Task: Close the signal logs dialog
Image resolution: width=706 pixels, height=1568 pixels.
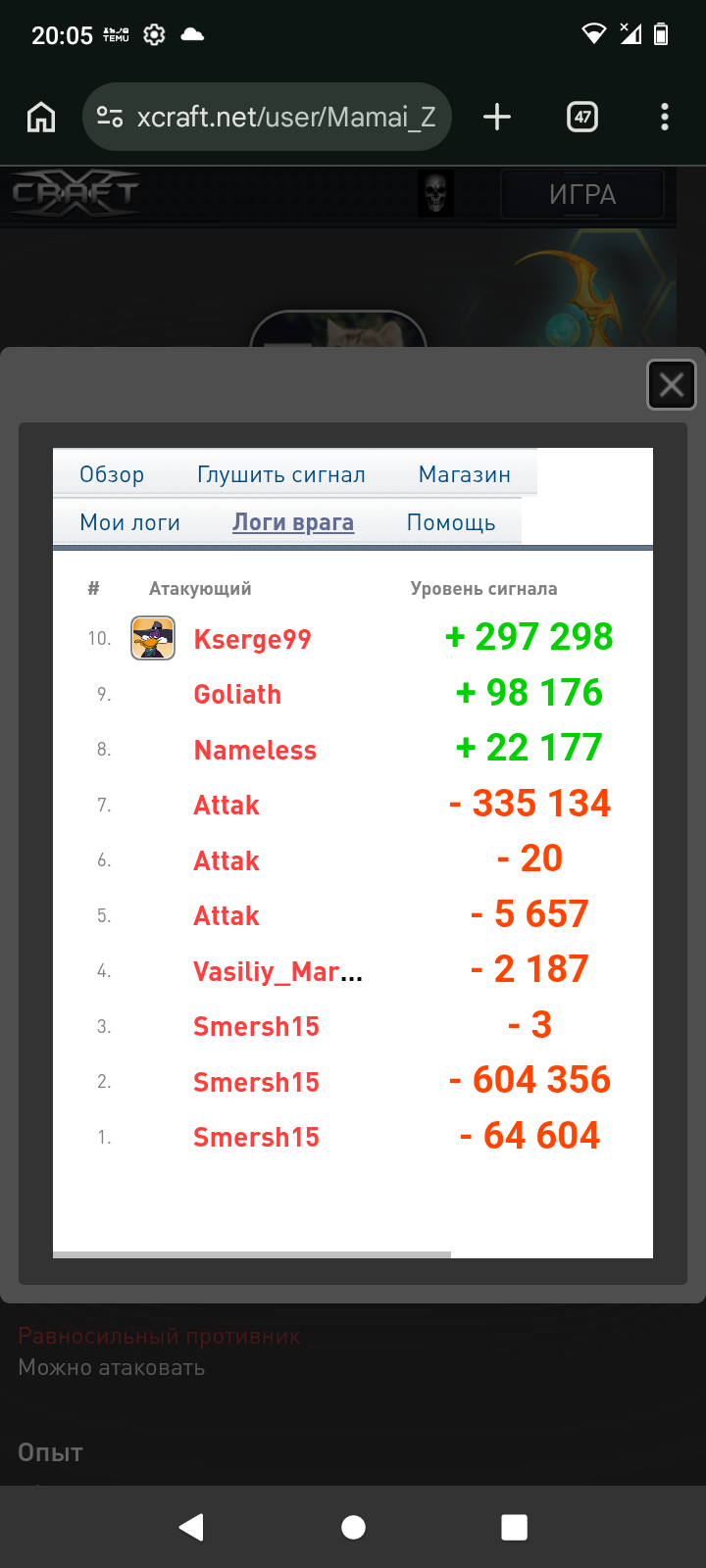Action: point(672,384)
